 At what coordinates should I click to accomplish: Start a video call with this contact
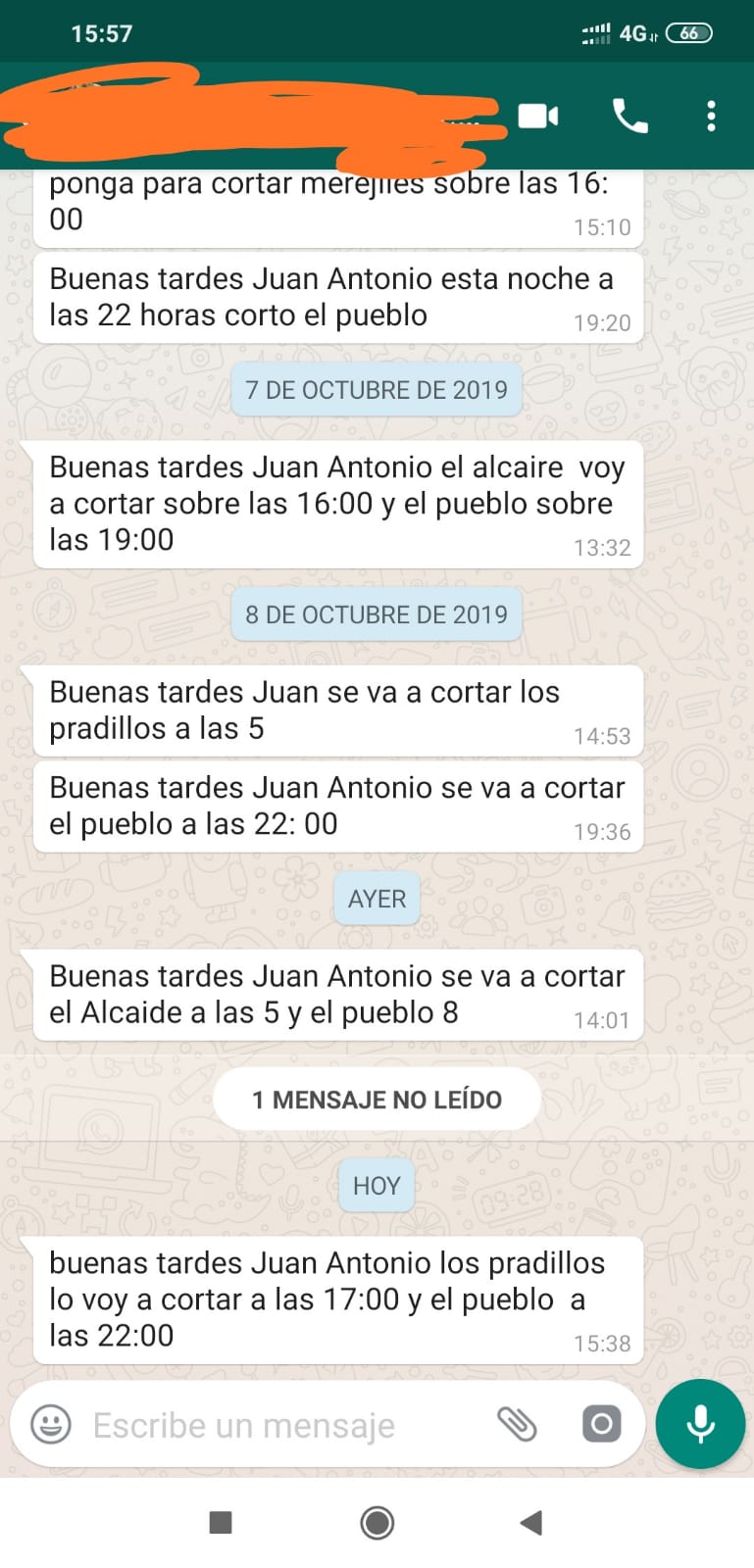coord(538,117)
